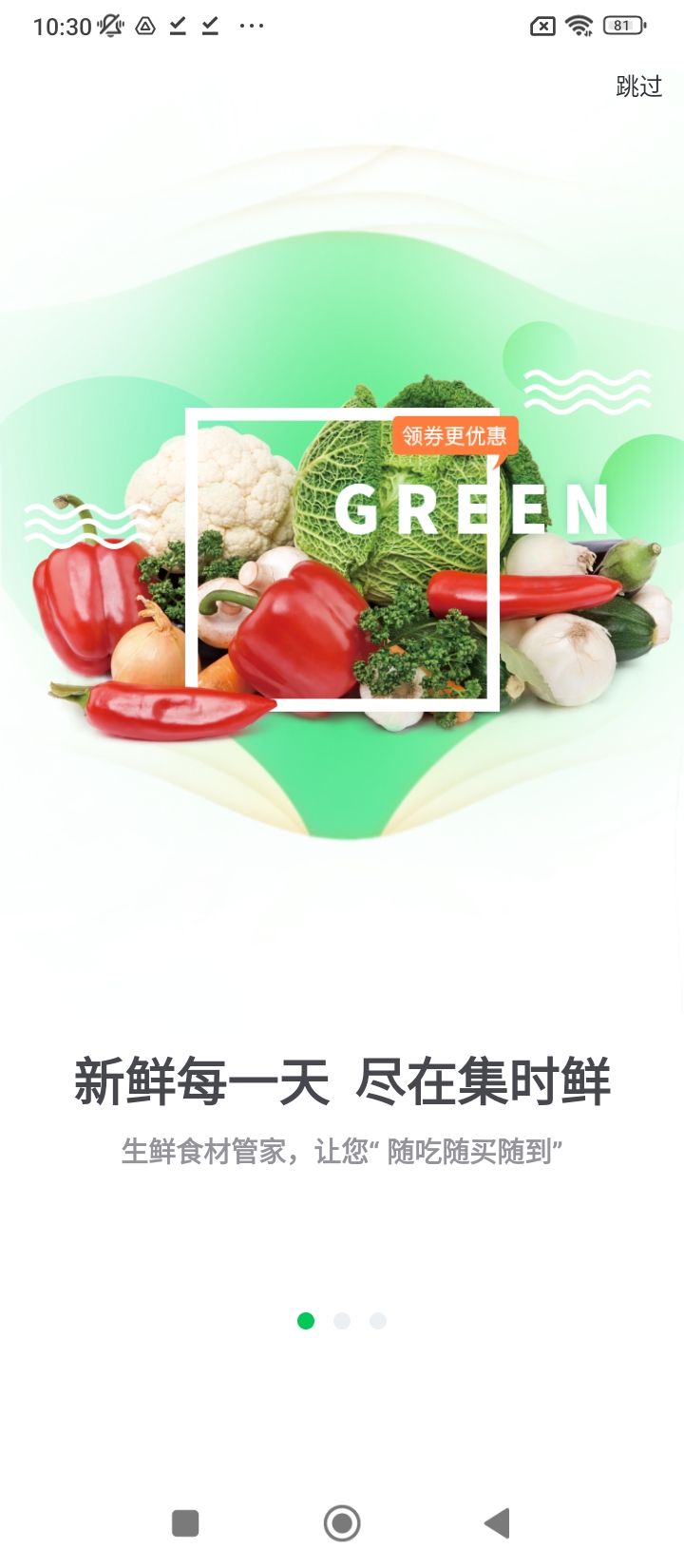Viewport: 684px width, 1568px height.
Task: Go back with the system back button
Action: pyautogui.click(x=497, y=1522)
